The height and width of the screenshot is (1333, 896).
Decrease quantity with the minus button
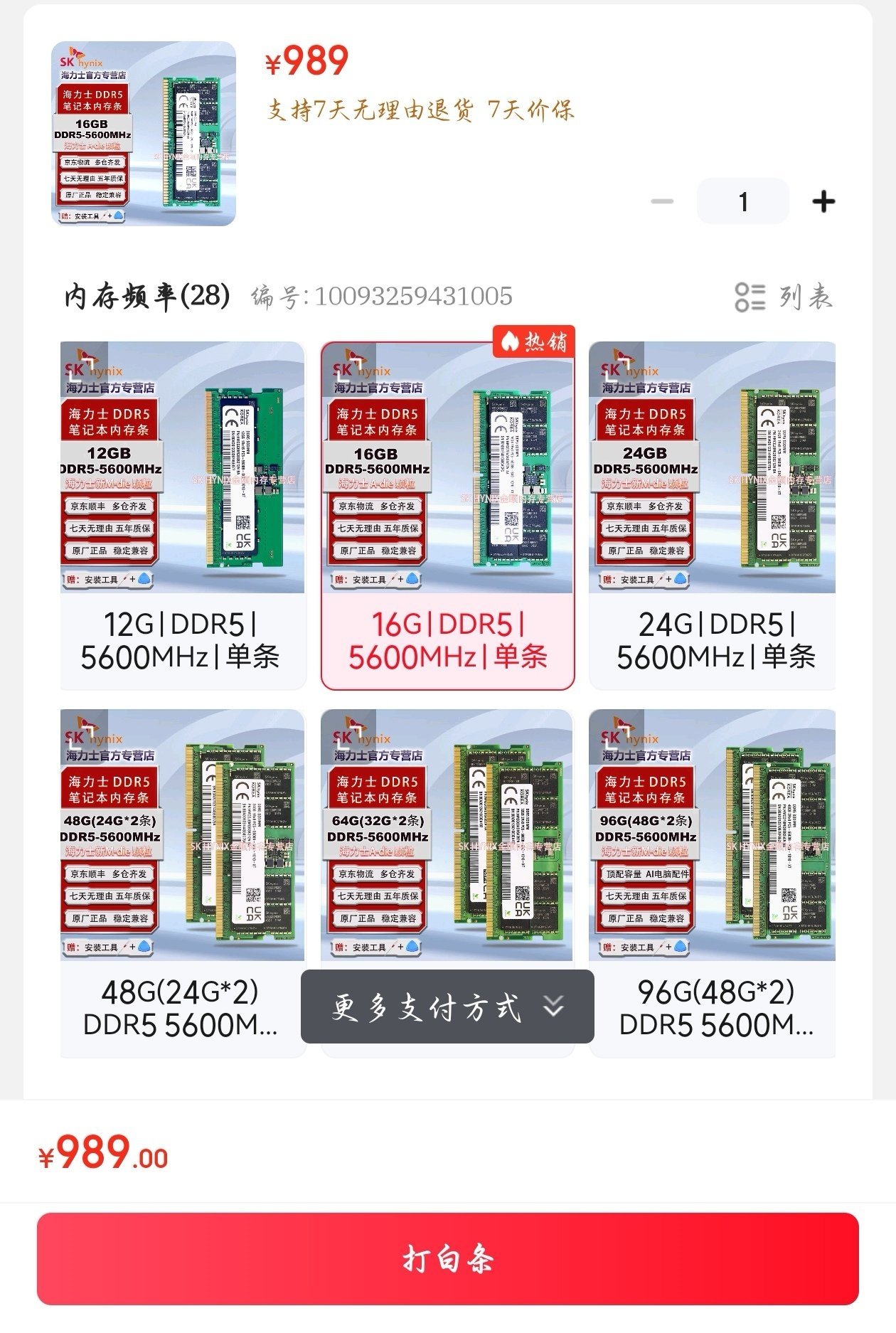coord(662,202)
